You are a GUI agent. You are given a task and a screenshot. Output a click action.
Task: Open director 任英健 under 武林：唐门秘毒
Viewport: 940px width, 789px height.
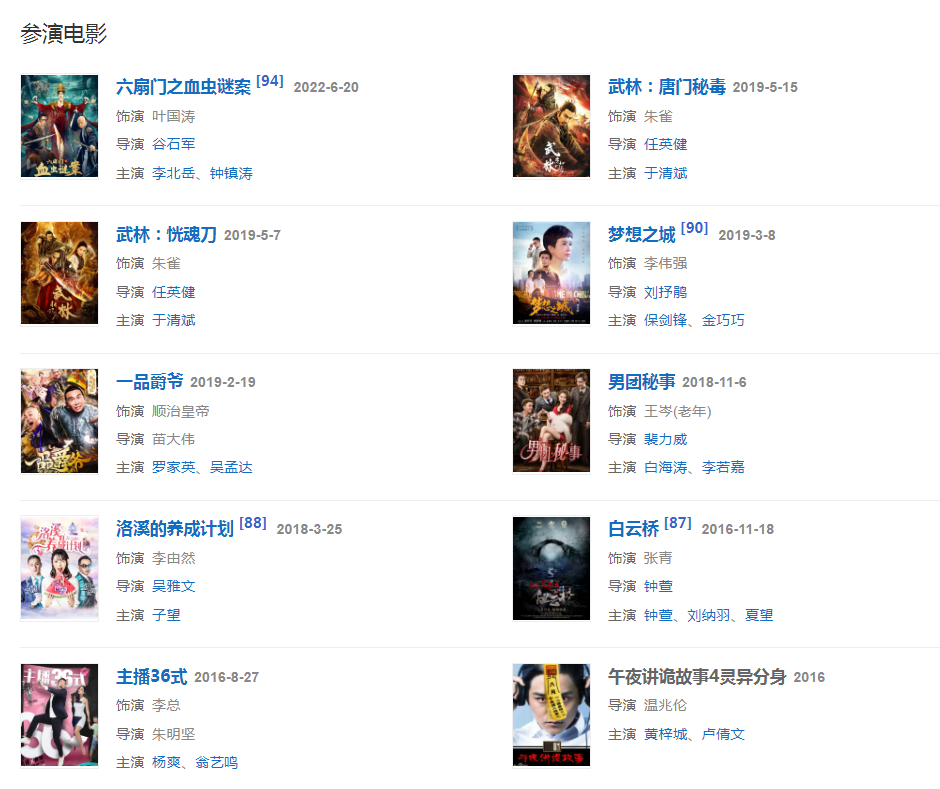pyautogui.click(x=665, y=145)
